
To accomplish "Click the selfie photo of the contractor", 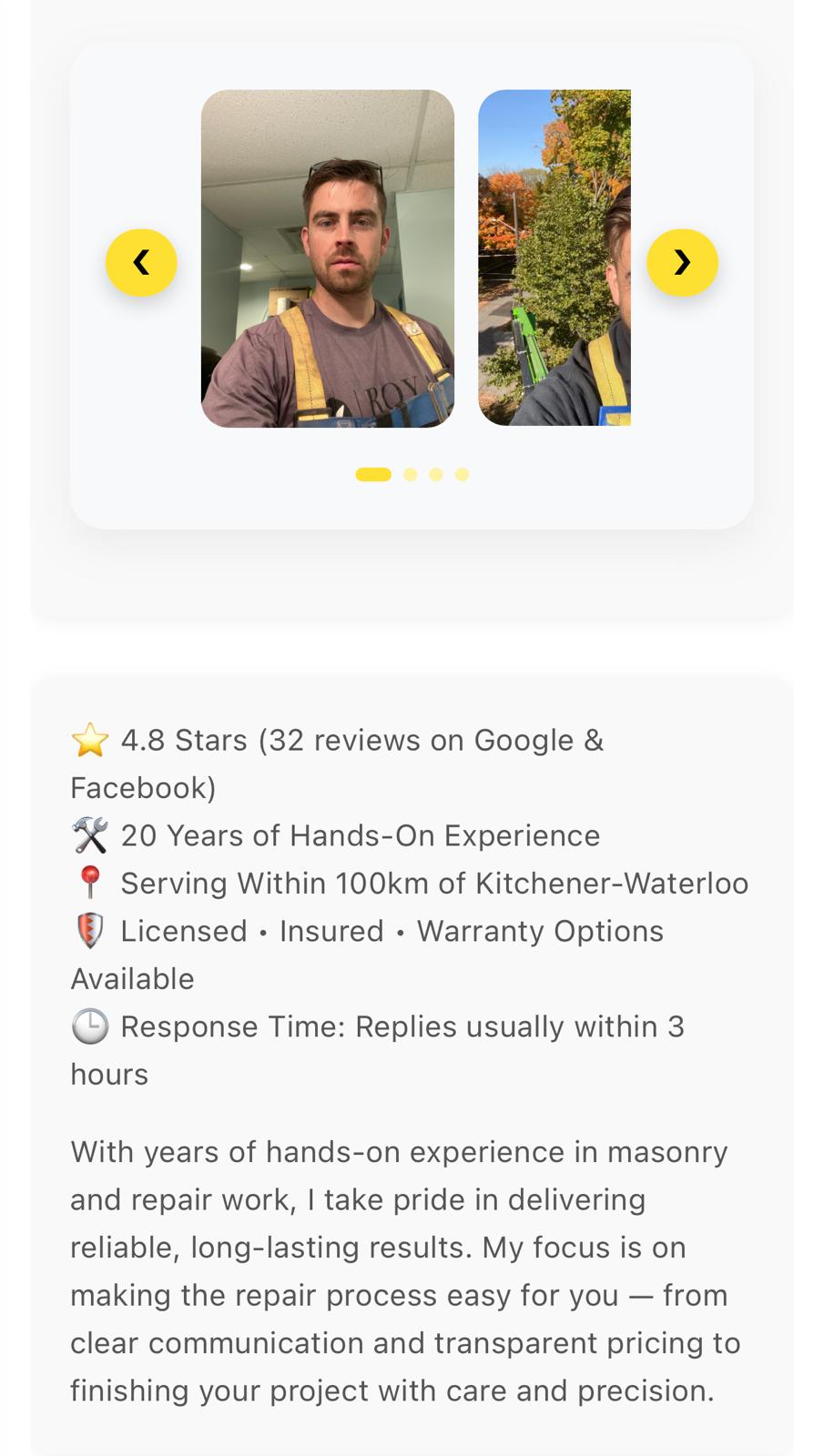I will click(x=328, y=259).
